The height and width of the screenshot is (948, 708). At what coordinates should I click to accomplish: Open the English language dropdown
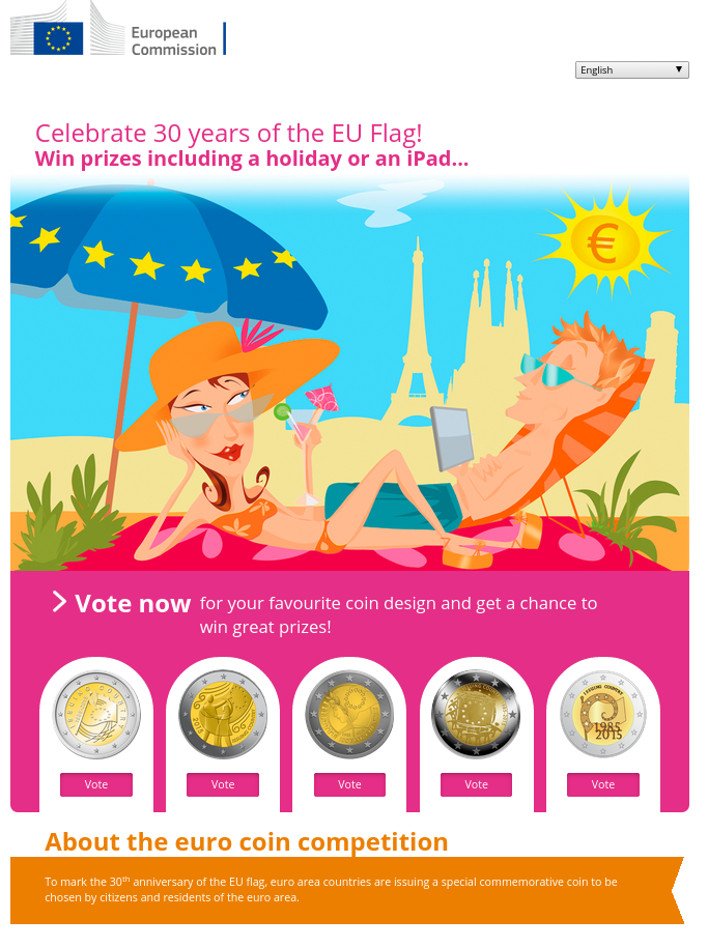pyautogui.click(x=632, y=70)
